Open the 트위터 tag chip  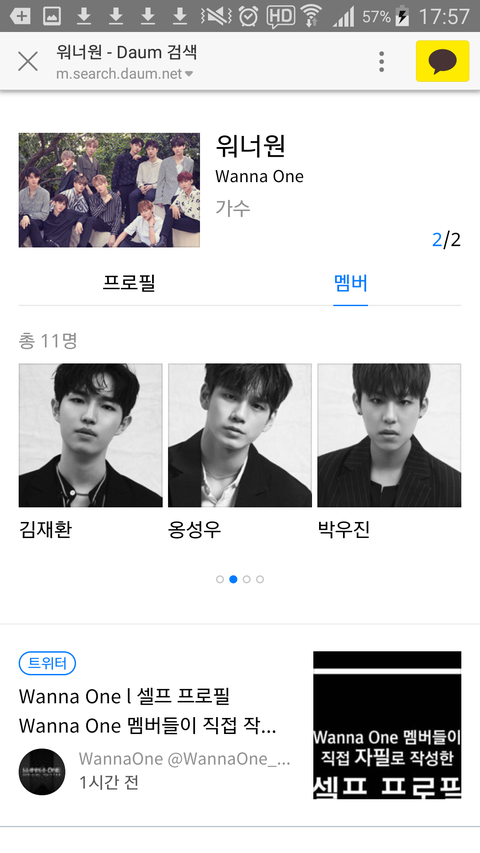tap(47, 663)
